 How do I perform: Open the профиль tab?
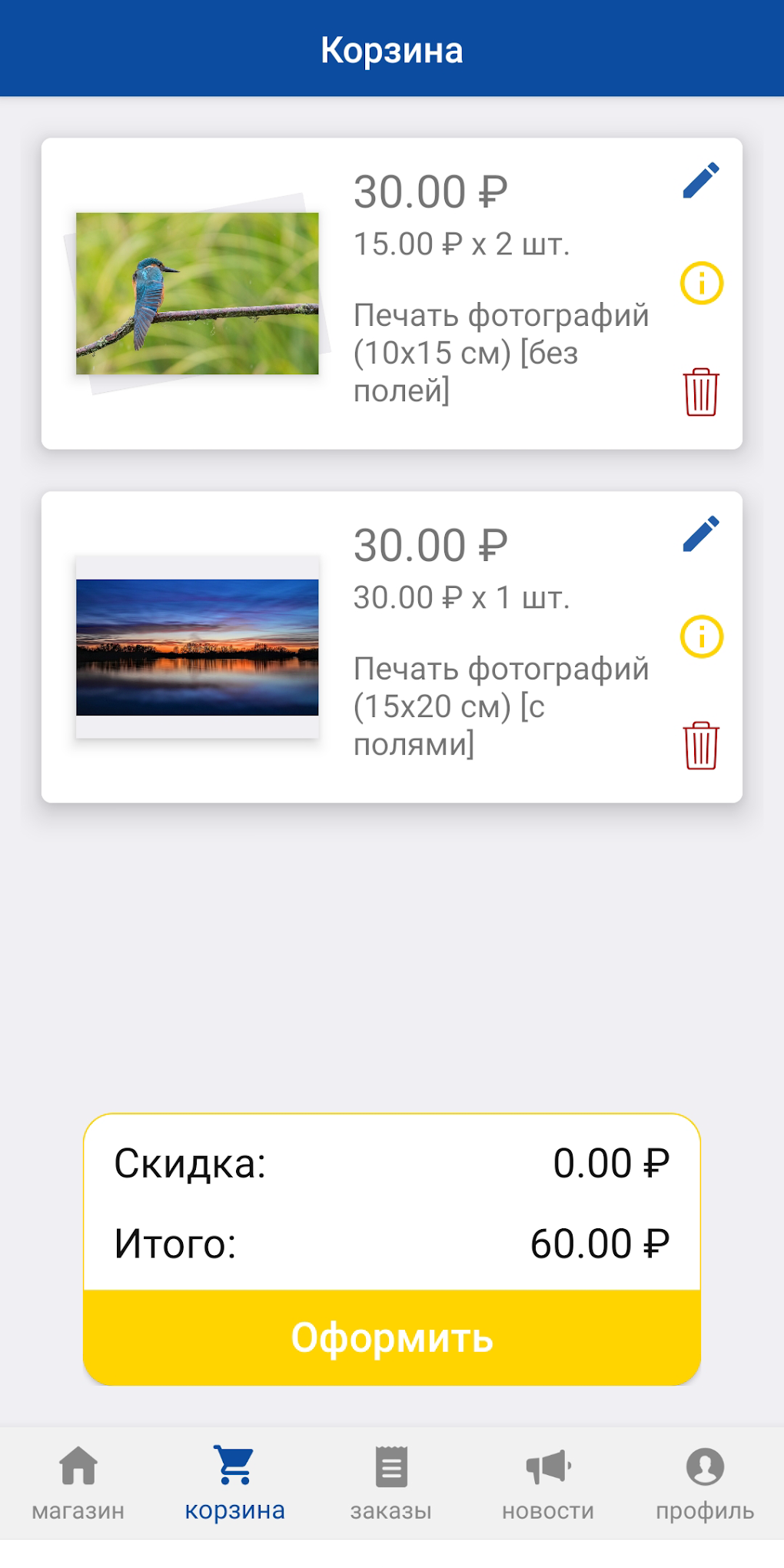705,1483
